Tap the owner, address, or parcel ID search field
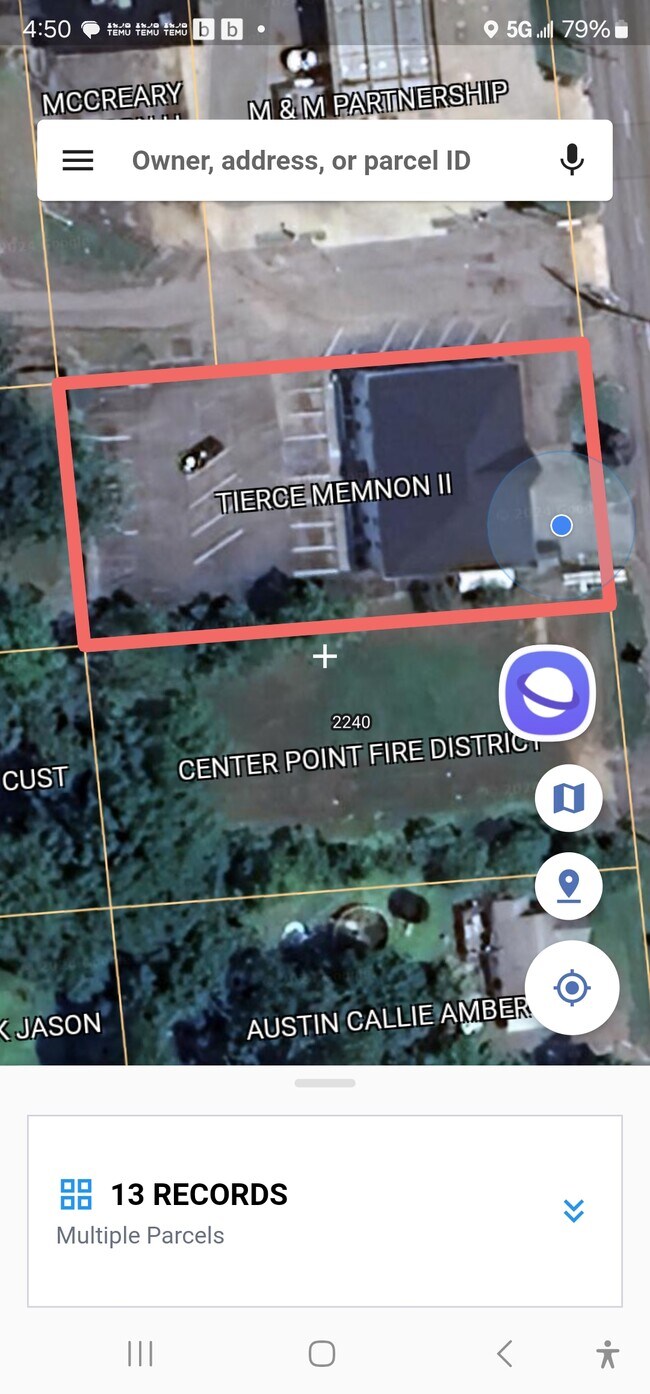The image size is (650, 1394). 320,161
